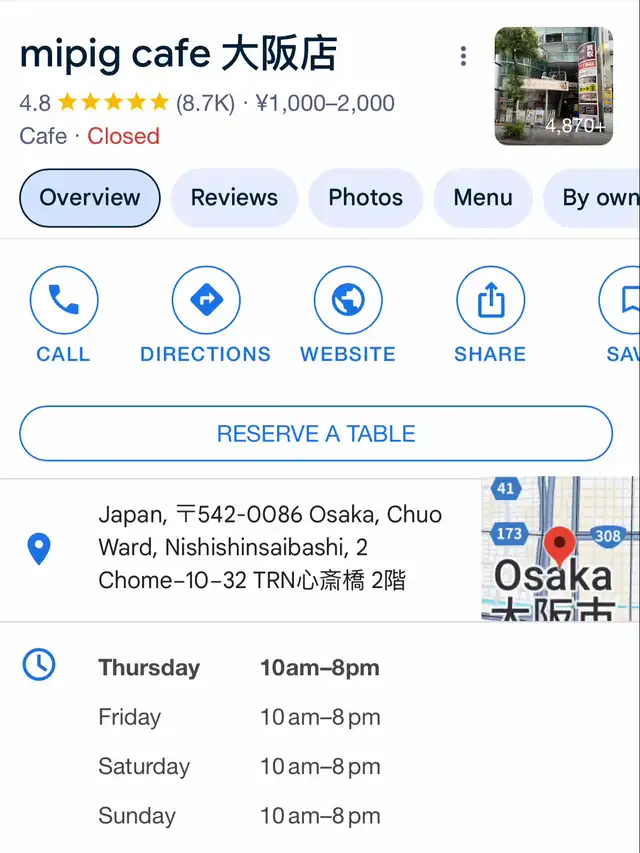Screen dimensions: 640x853
Task: Open the cafe photo thumbnail
Action: [553, 86]
